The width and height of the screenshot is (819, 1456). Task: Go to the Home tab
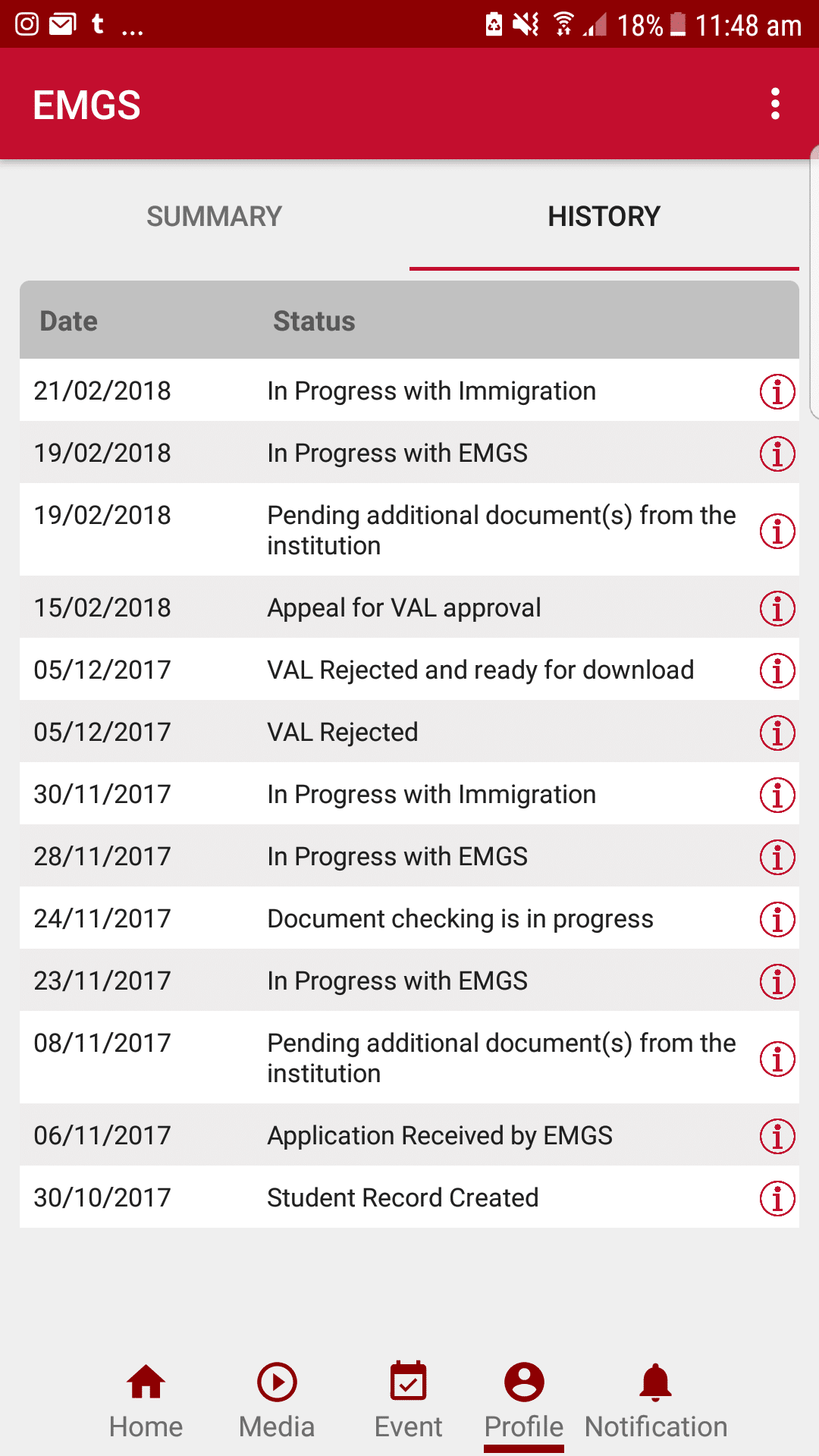146,1400
